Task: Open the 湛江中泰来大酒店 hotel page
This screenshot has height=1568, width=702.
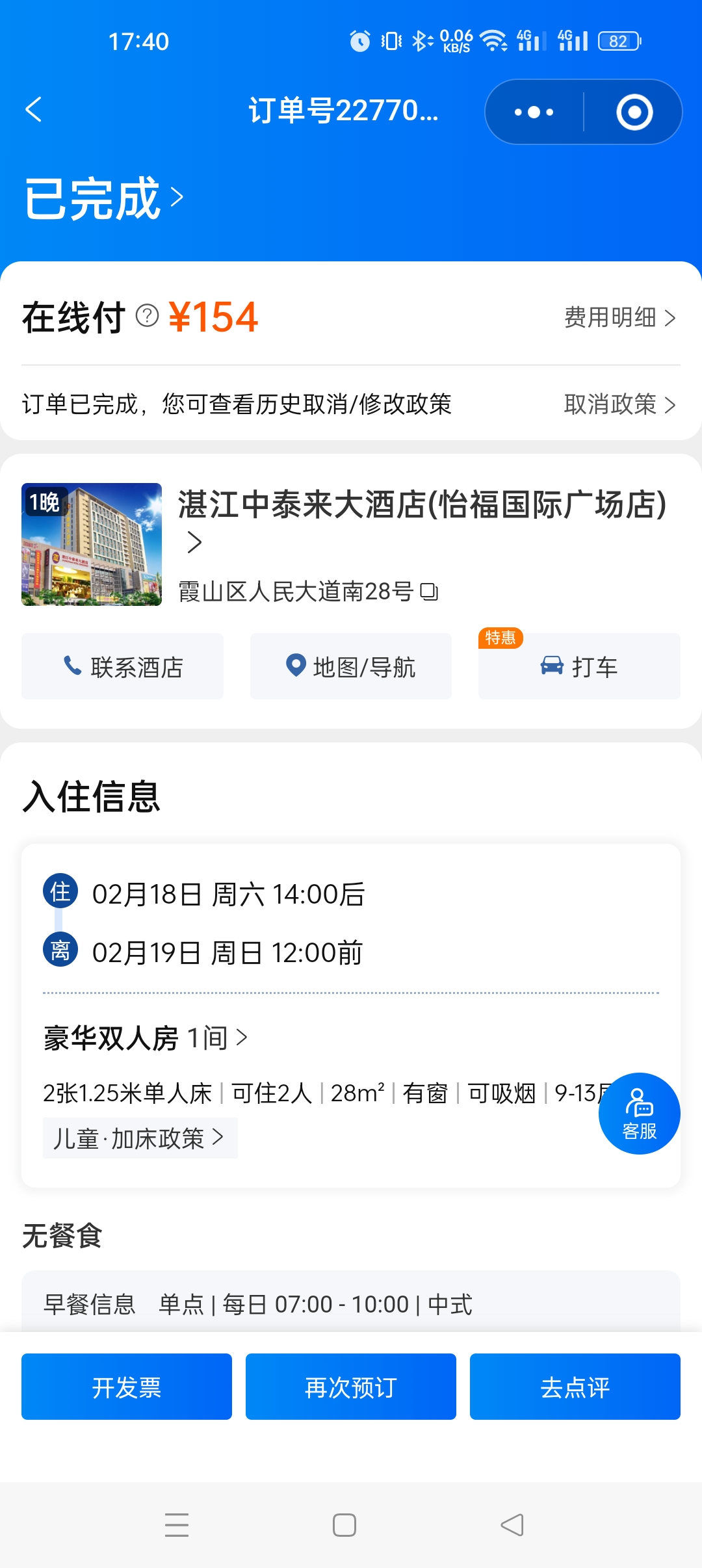Action: 422,505
